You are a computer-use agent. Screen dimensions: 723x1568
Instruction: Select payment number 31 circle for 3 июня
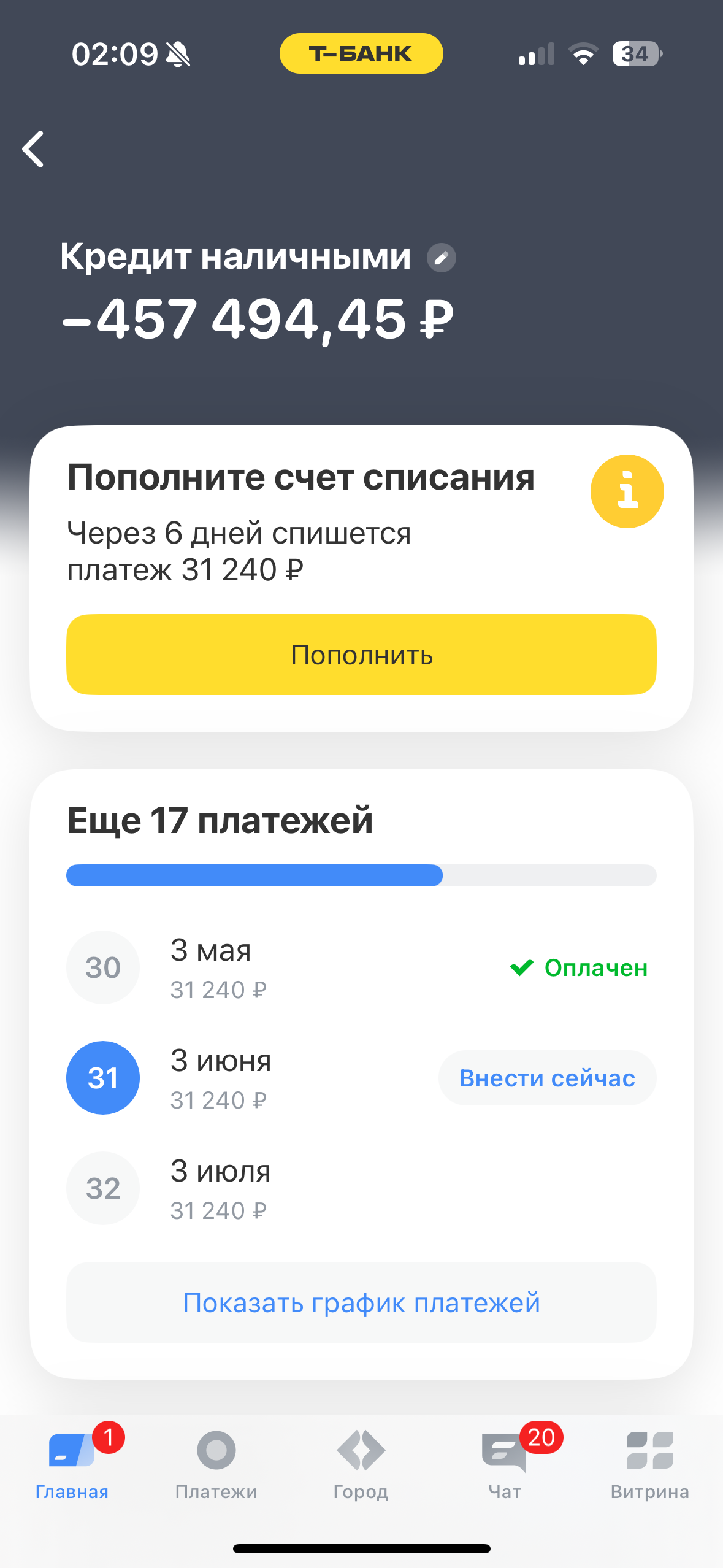point(102,1077)
